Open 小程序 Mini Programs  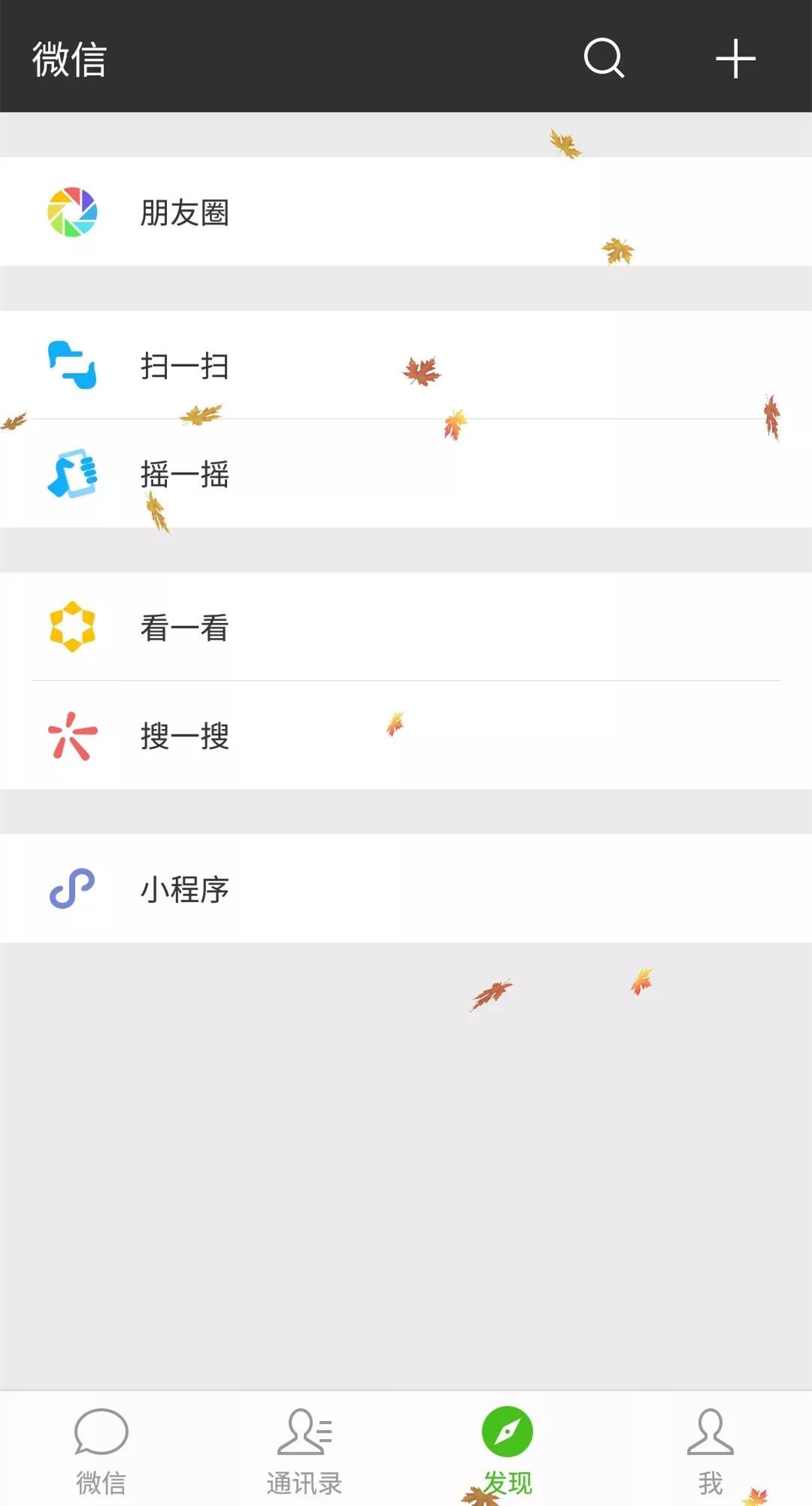click(x=406, y=888)
